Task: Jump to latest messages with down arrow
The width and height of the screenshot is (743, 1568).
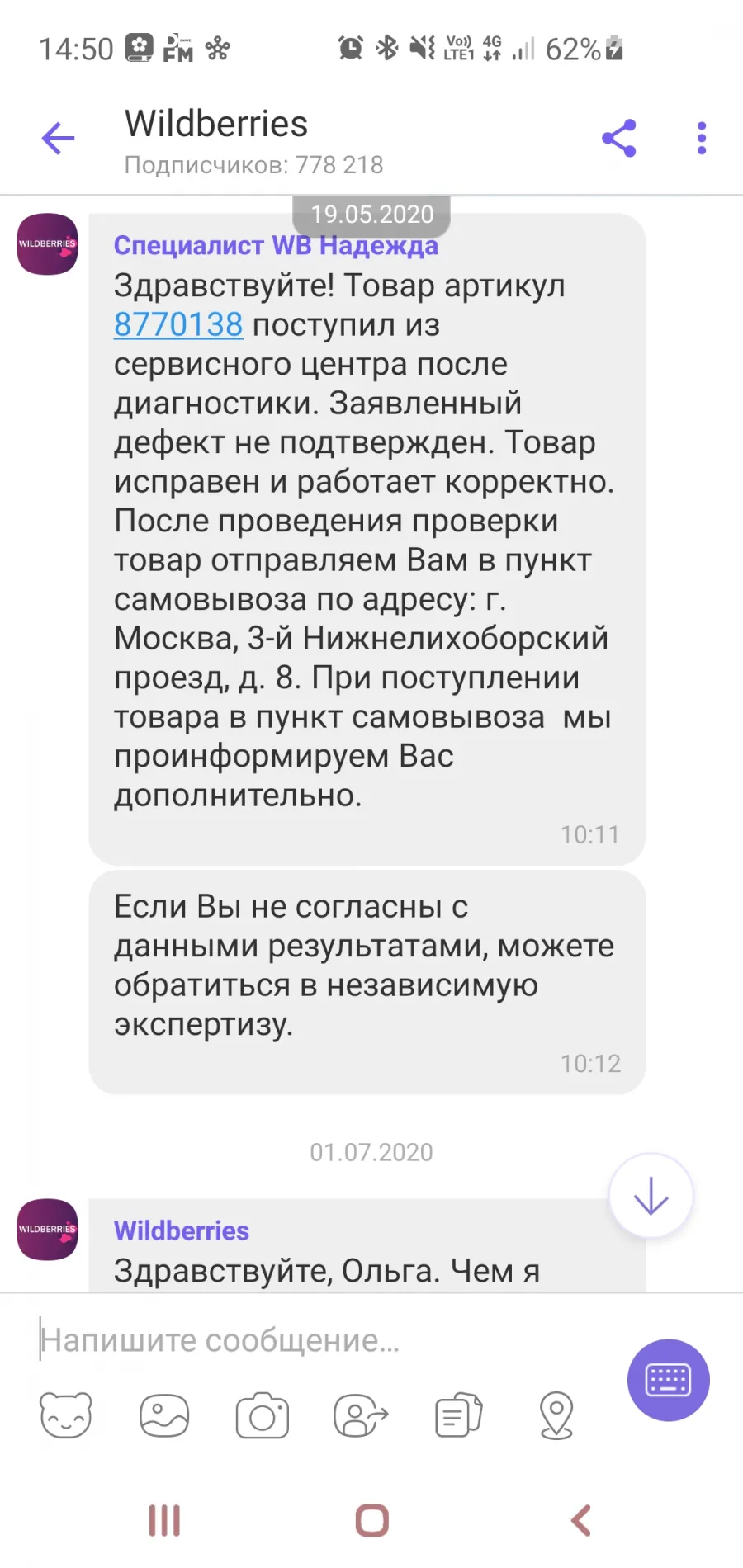Action: point(651,1196)
